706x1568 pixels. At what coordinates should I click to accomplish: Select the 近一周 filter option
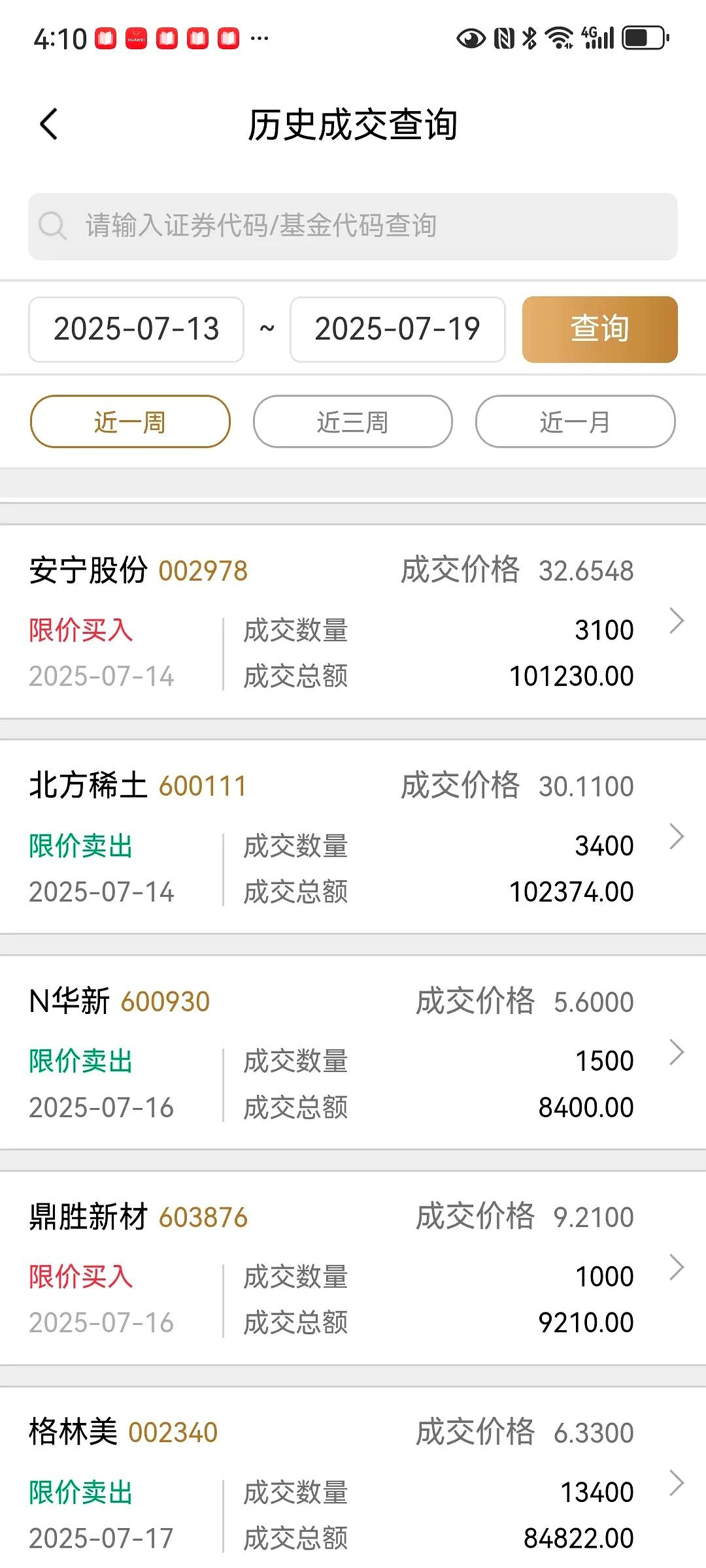click(129, 422)
